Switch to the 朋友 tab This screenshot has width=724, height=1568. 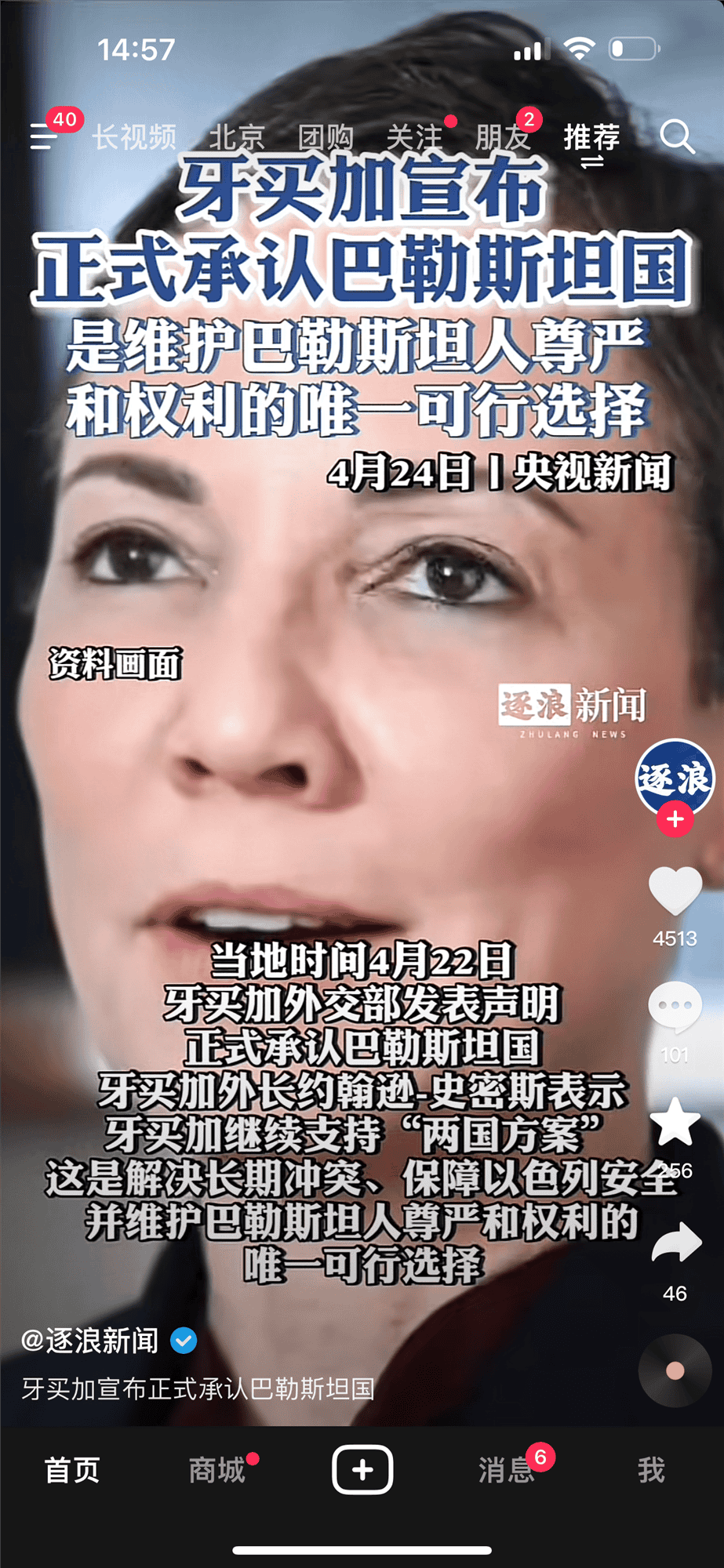point(503,137)
